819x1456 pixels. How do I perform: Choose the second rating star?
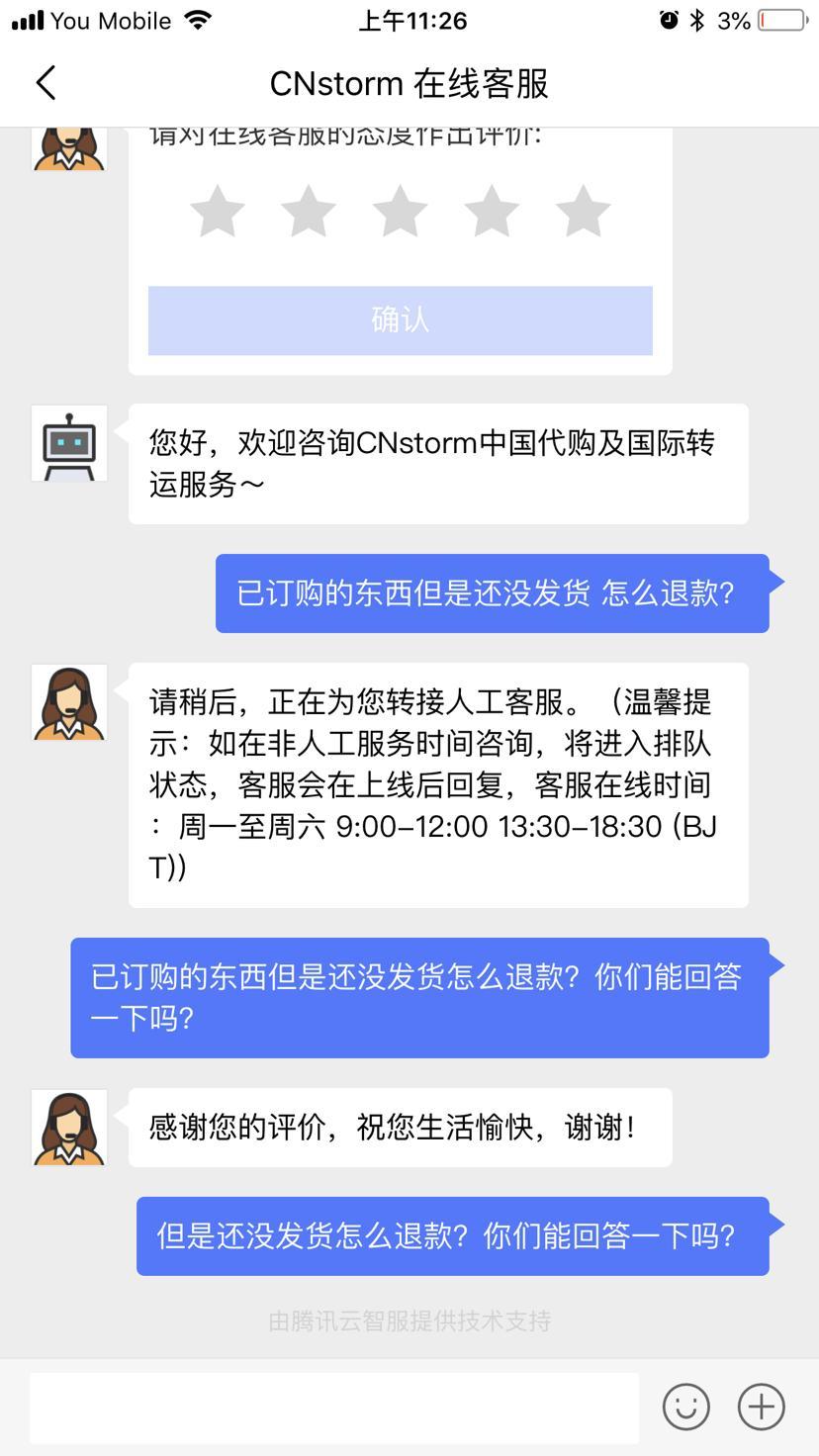click(x=309, y=211)
